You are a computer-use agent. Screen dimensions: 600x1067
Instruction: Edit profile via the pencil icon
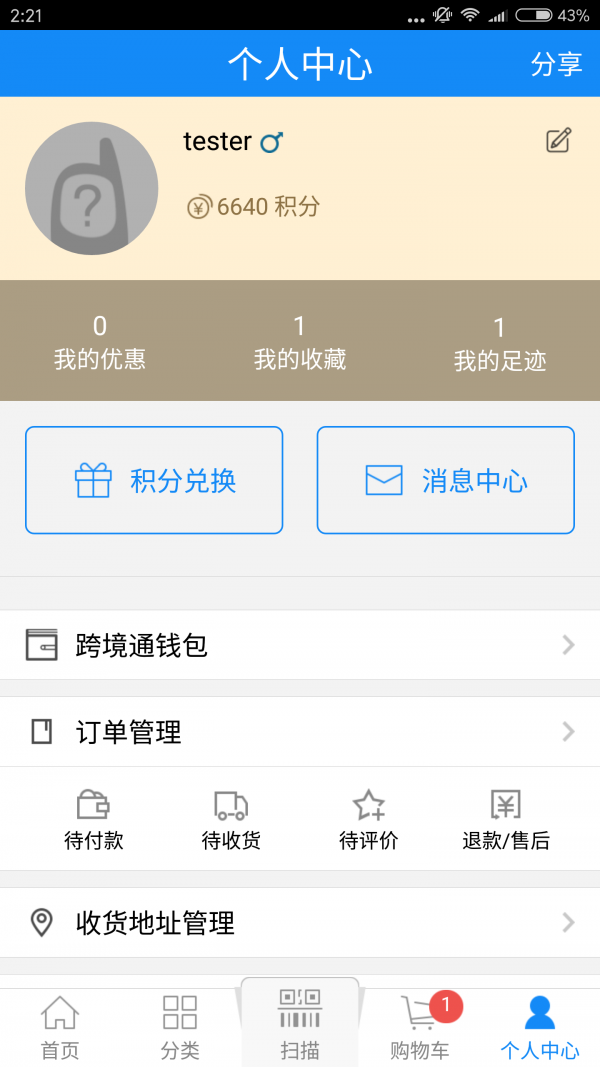click(x=558, y=141)
